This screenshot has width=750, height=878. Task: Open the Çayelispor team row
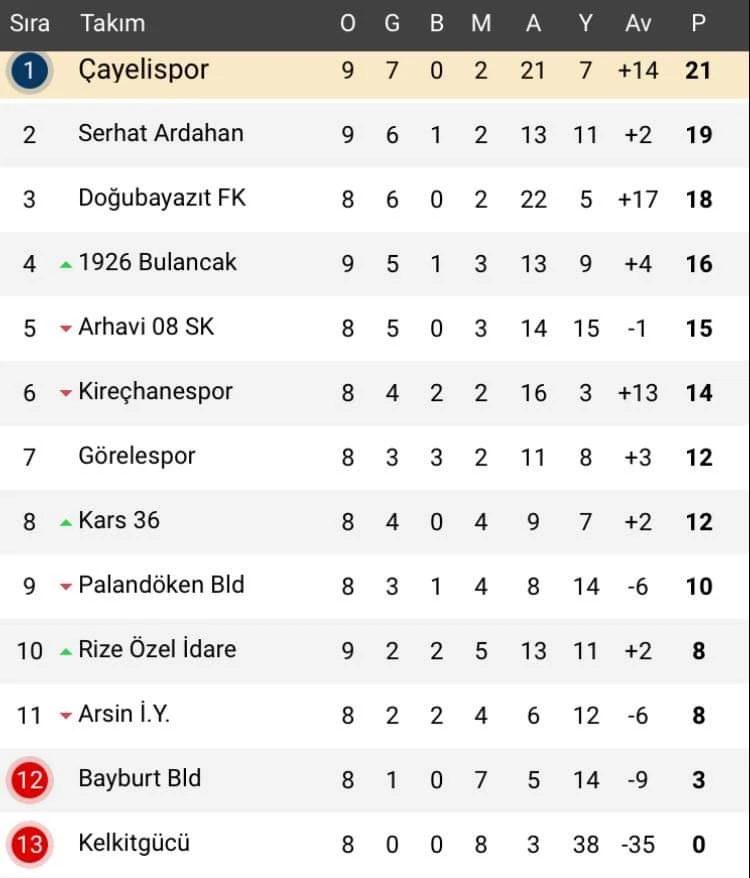[x=144, y=70]
